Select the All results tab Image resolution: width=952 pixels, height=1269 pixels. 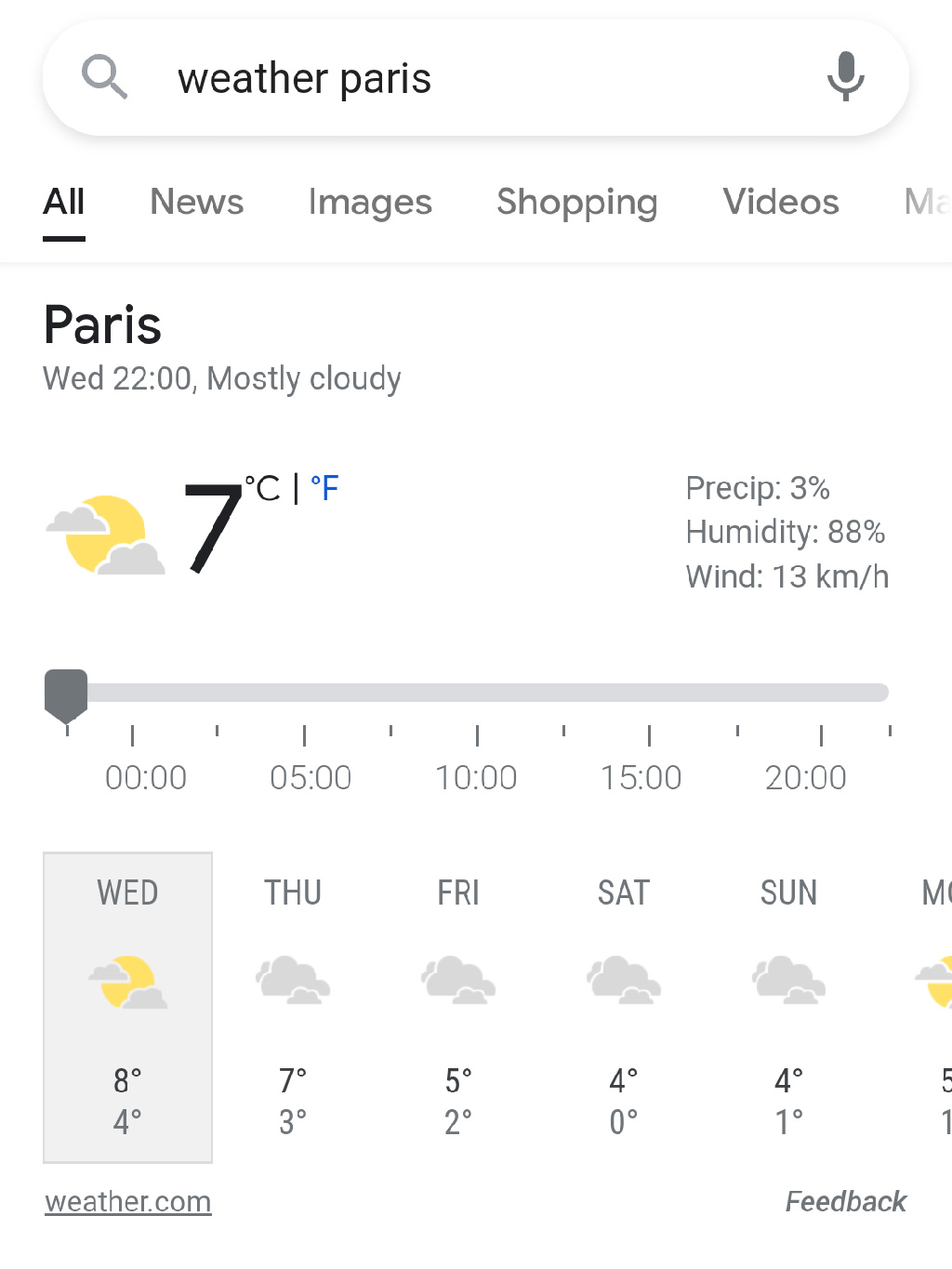[64, 202]
